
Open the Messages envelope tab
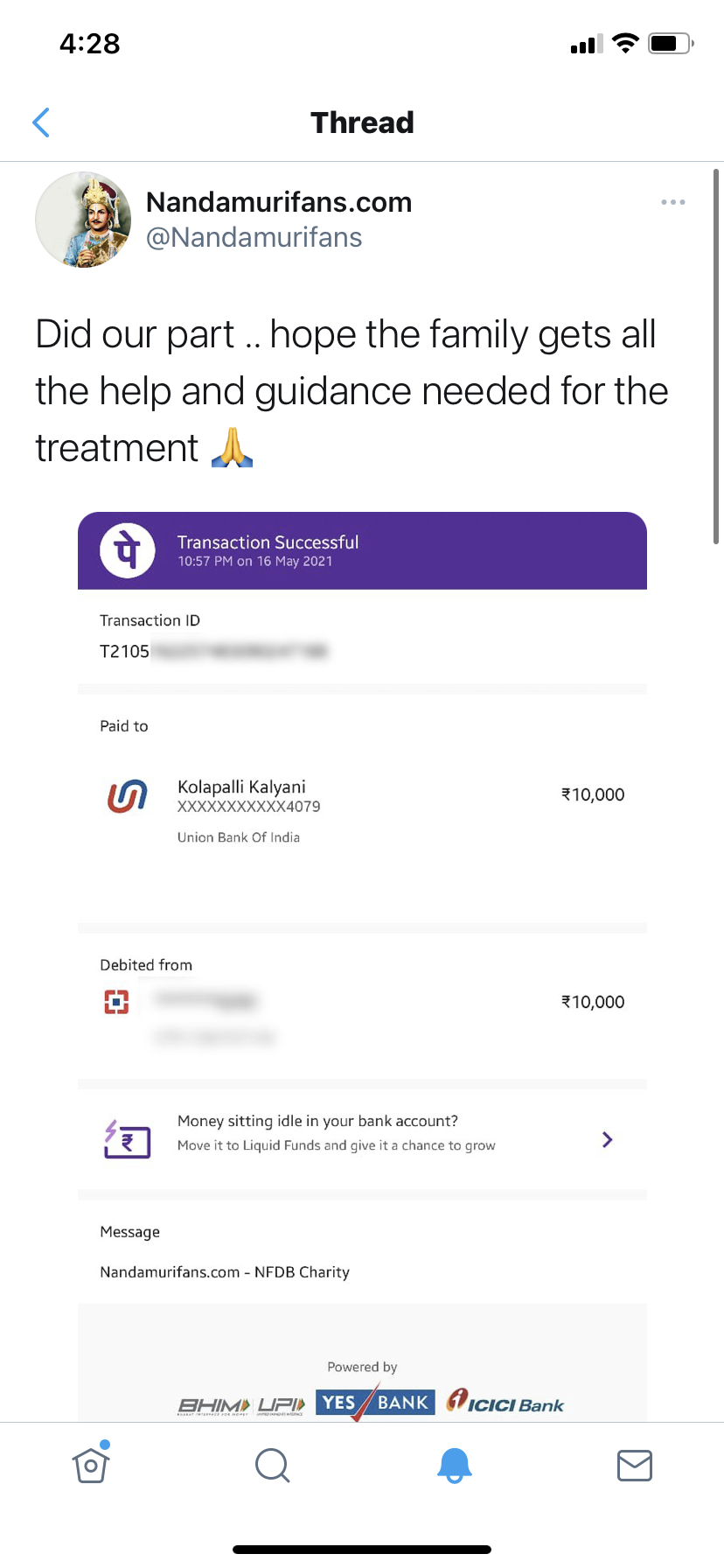coord(635,1465)
